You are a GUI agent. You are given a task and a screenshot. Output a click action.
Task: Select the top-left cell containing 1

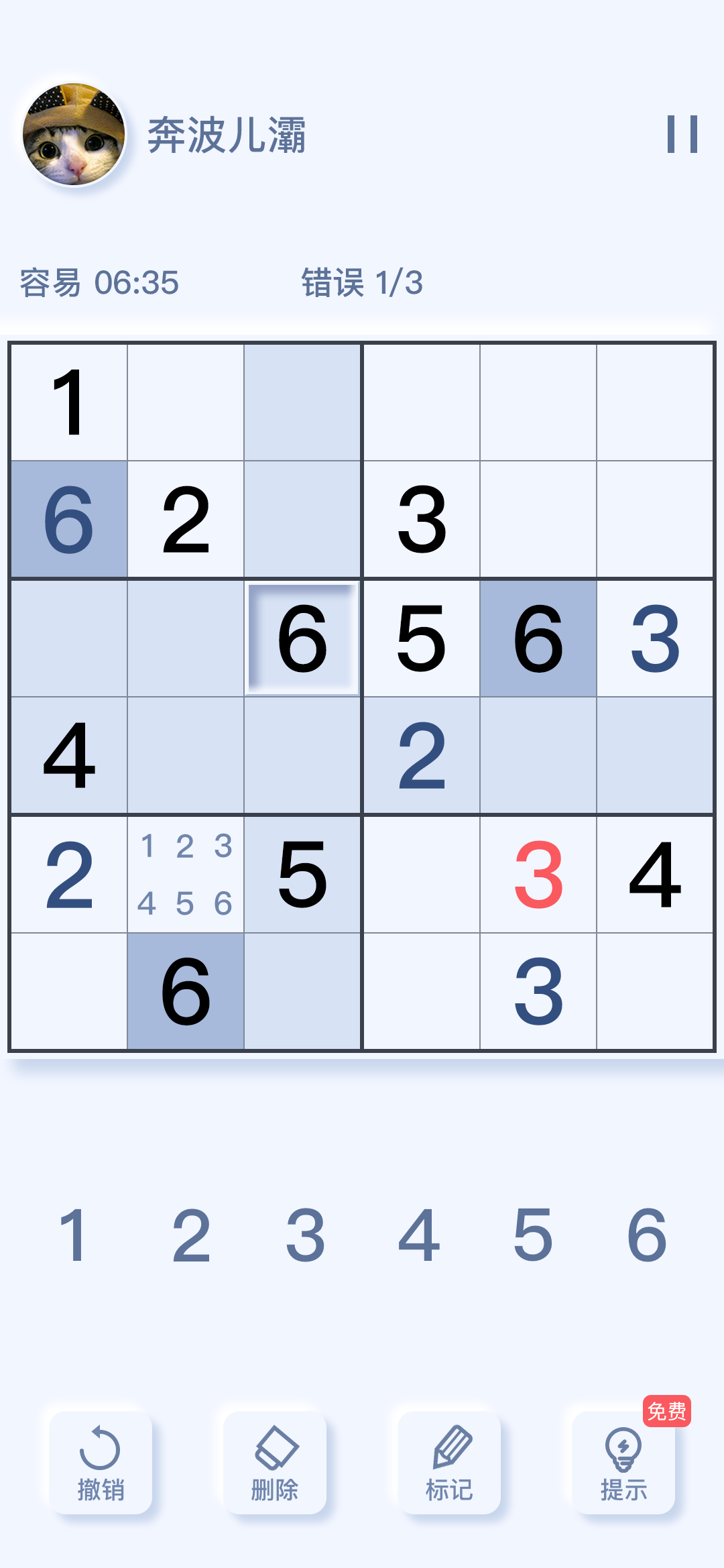tap(69, 402)
